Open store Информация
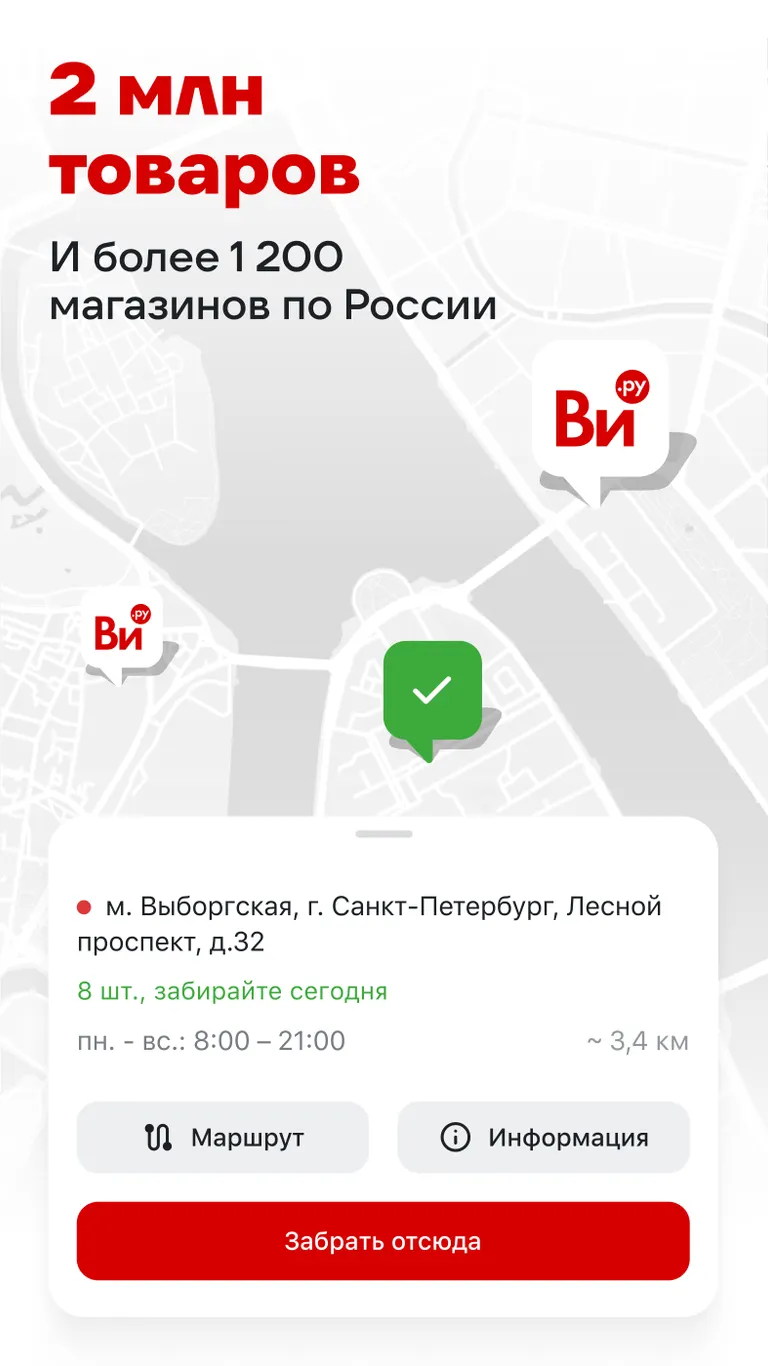Image resolution: width=768 pixels, height=1366 pixels. point(543,1137)
